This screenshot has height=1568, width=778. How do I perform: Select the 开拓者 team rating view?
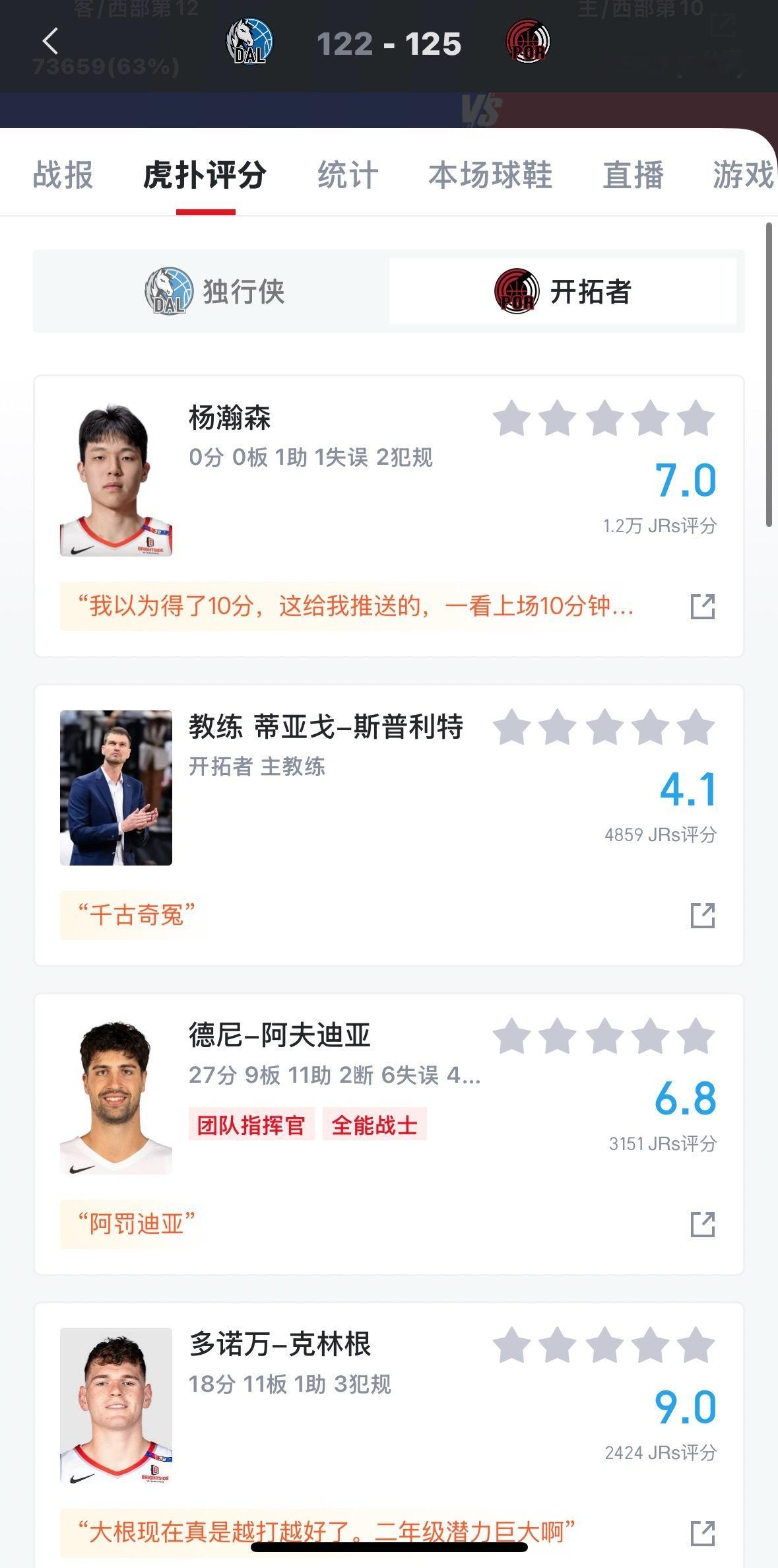click(x=564, y=290)
